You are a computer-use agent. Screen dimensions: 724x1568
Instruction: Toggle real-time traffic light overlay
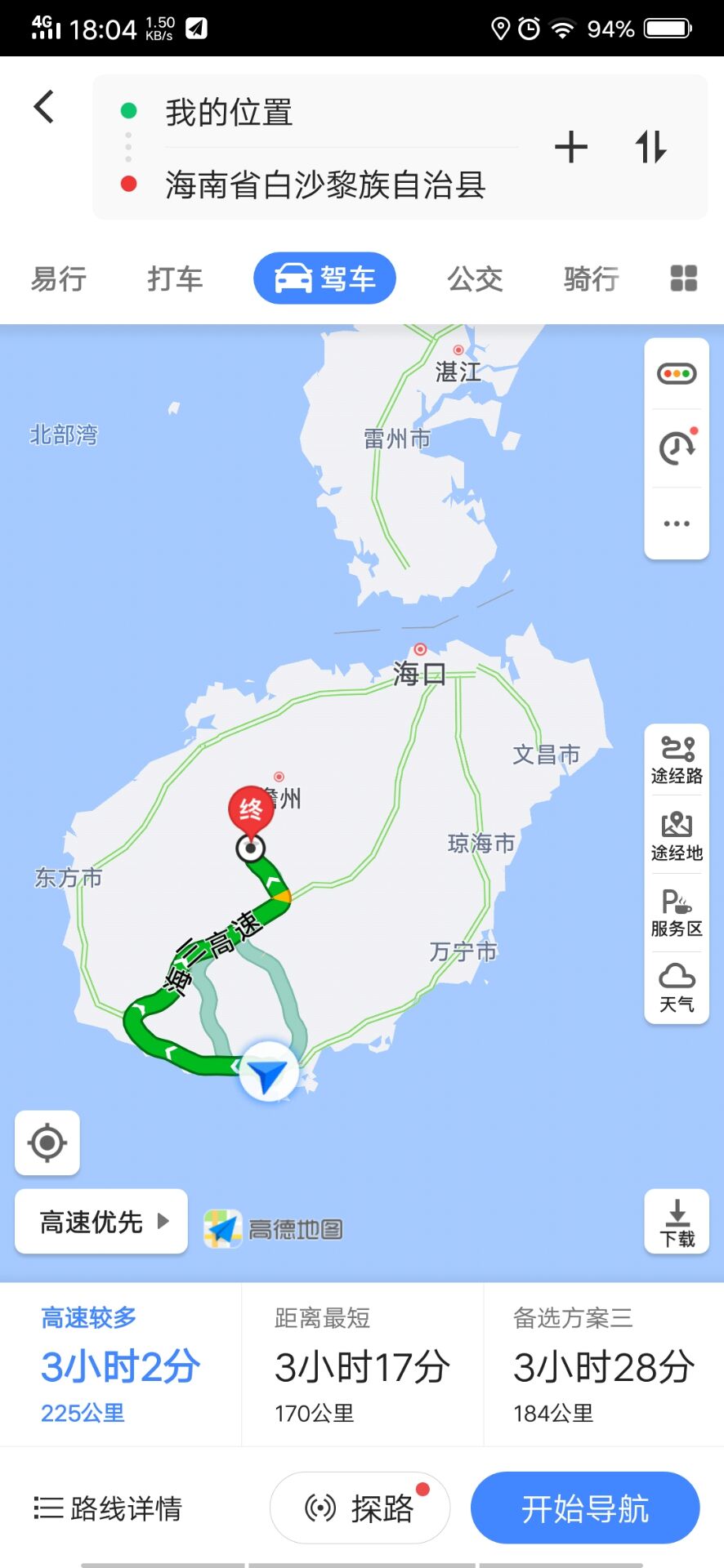(675, 374)
